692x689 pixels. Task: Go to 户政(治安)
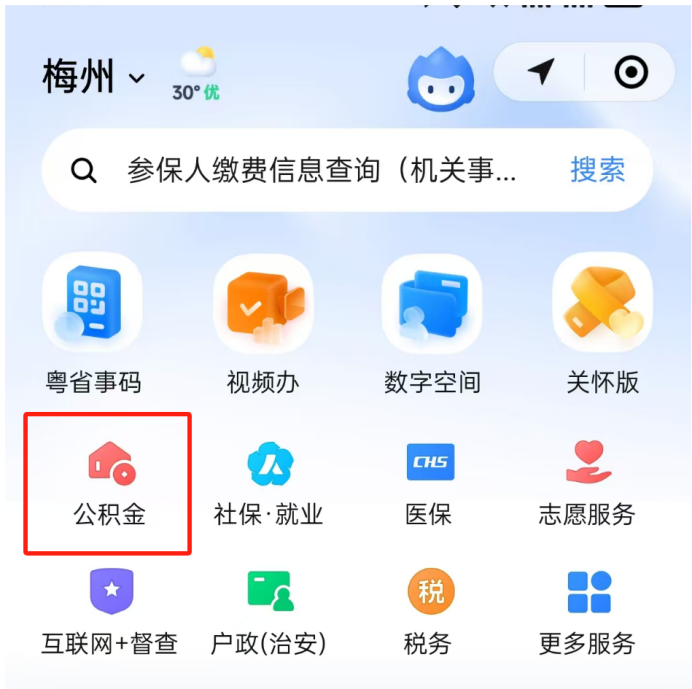click(268, 611)
